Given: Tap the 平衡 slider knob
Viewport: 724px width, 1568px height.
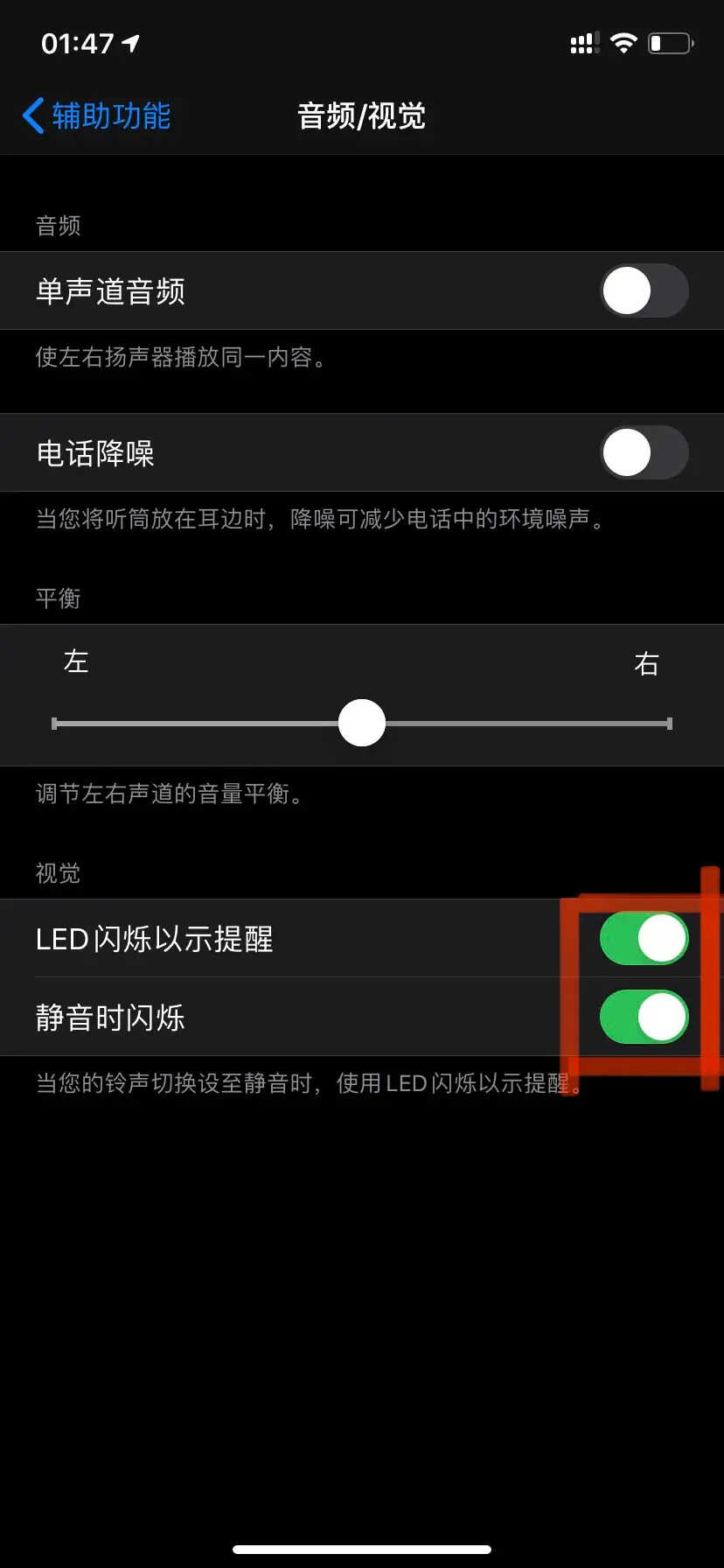Looking at the screenshot, I should tap(362, 723).
